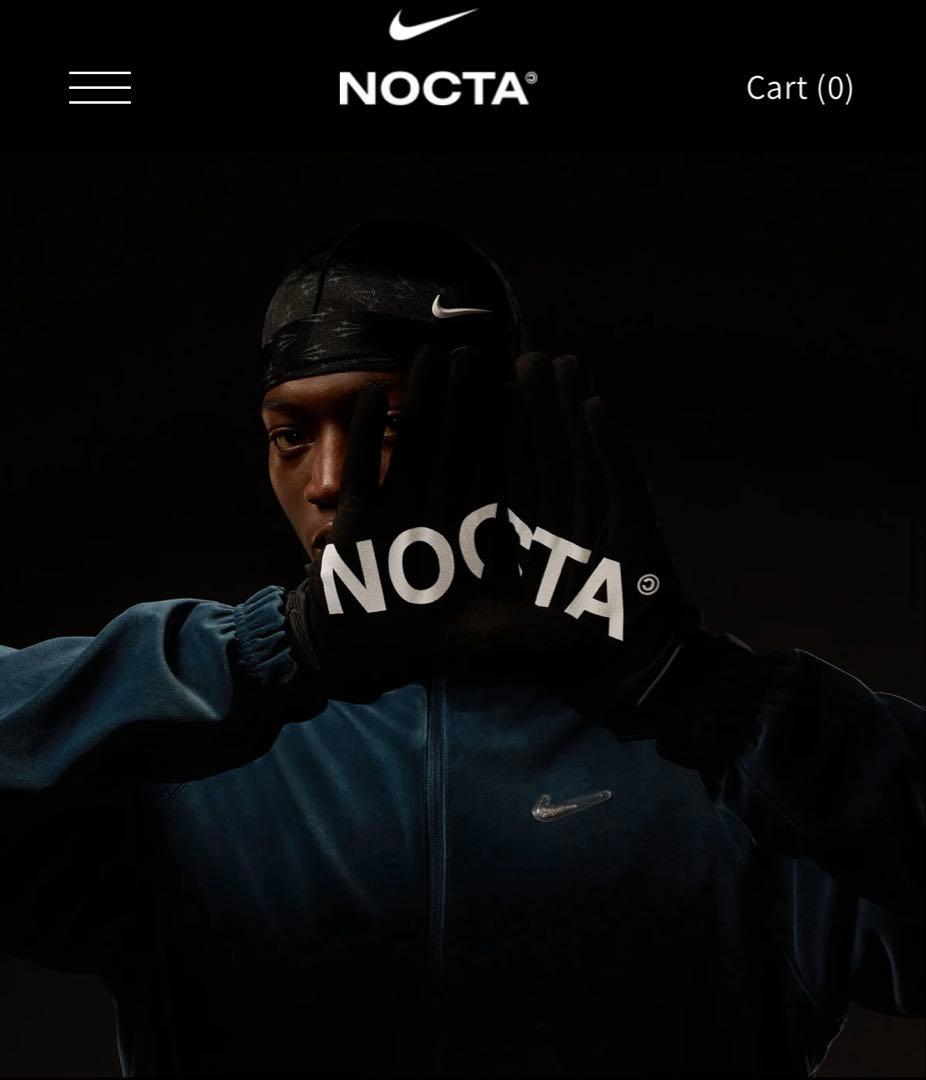Toggle the cart drawer from the header
Image resolution: width=926 pixels, height=1080 pixels.
tap(800, 88)
